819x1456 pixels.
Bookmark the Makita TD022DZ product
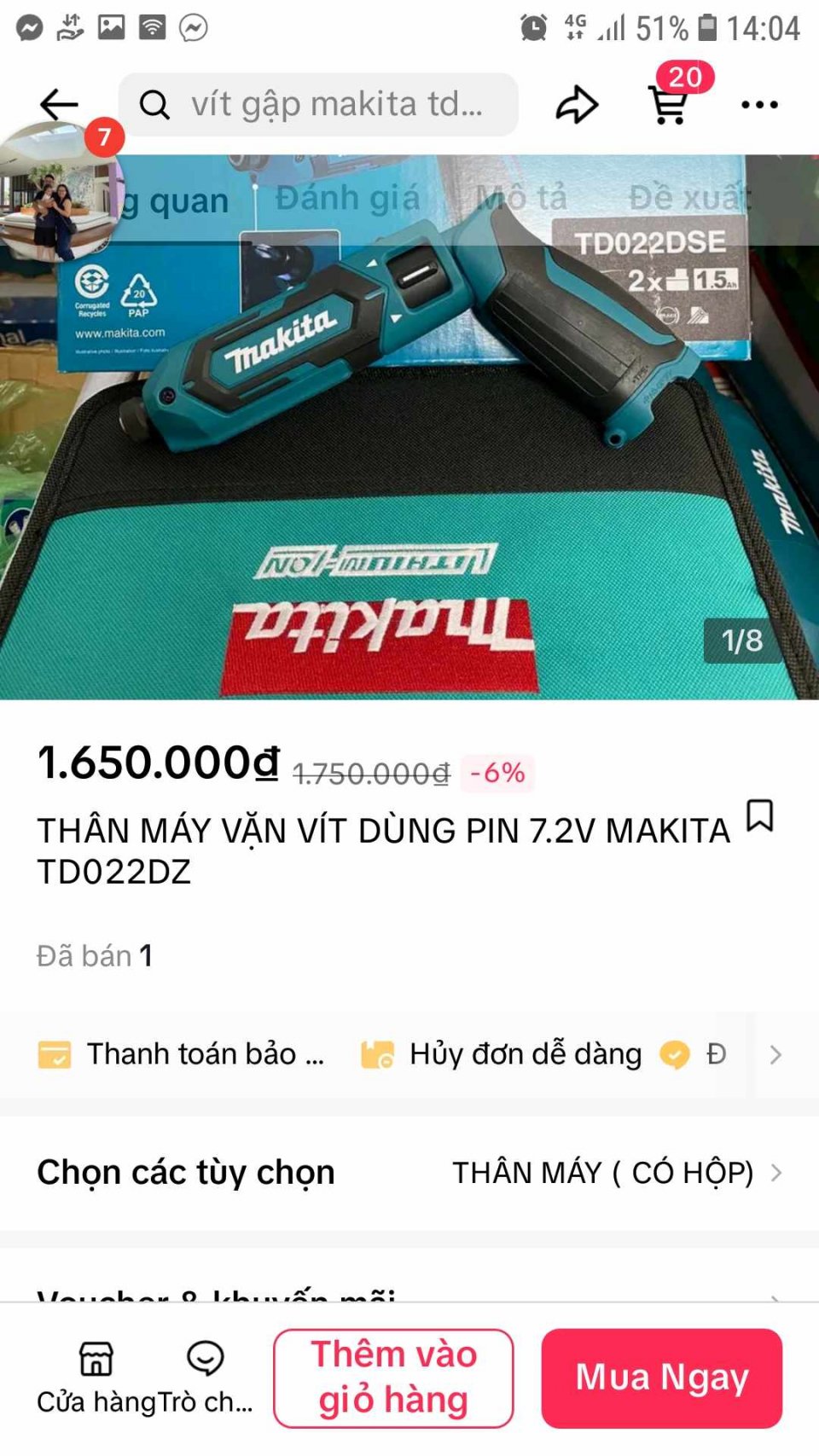point(759,815)
